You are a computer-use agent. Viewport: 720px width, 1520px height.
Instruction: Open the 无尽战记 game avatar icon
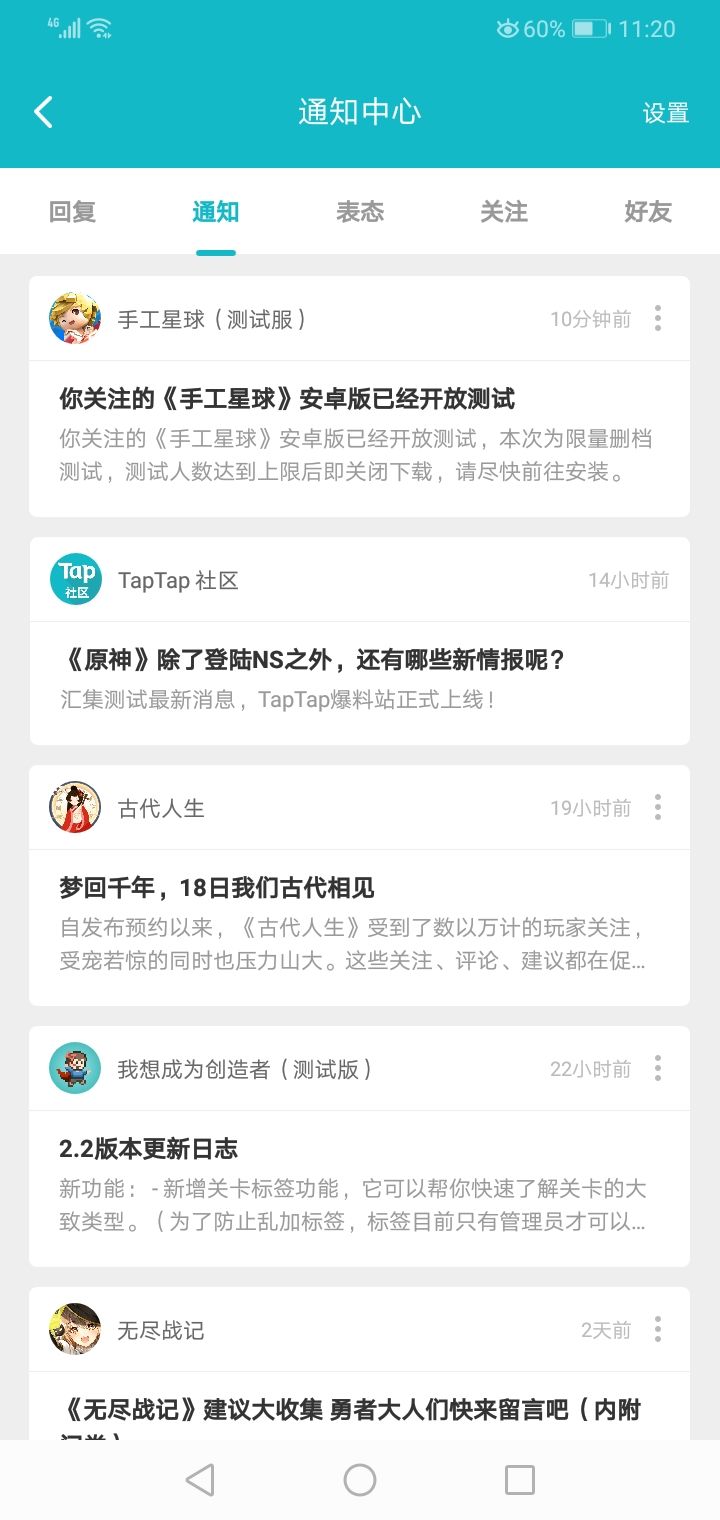74,1330
